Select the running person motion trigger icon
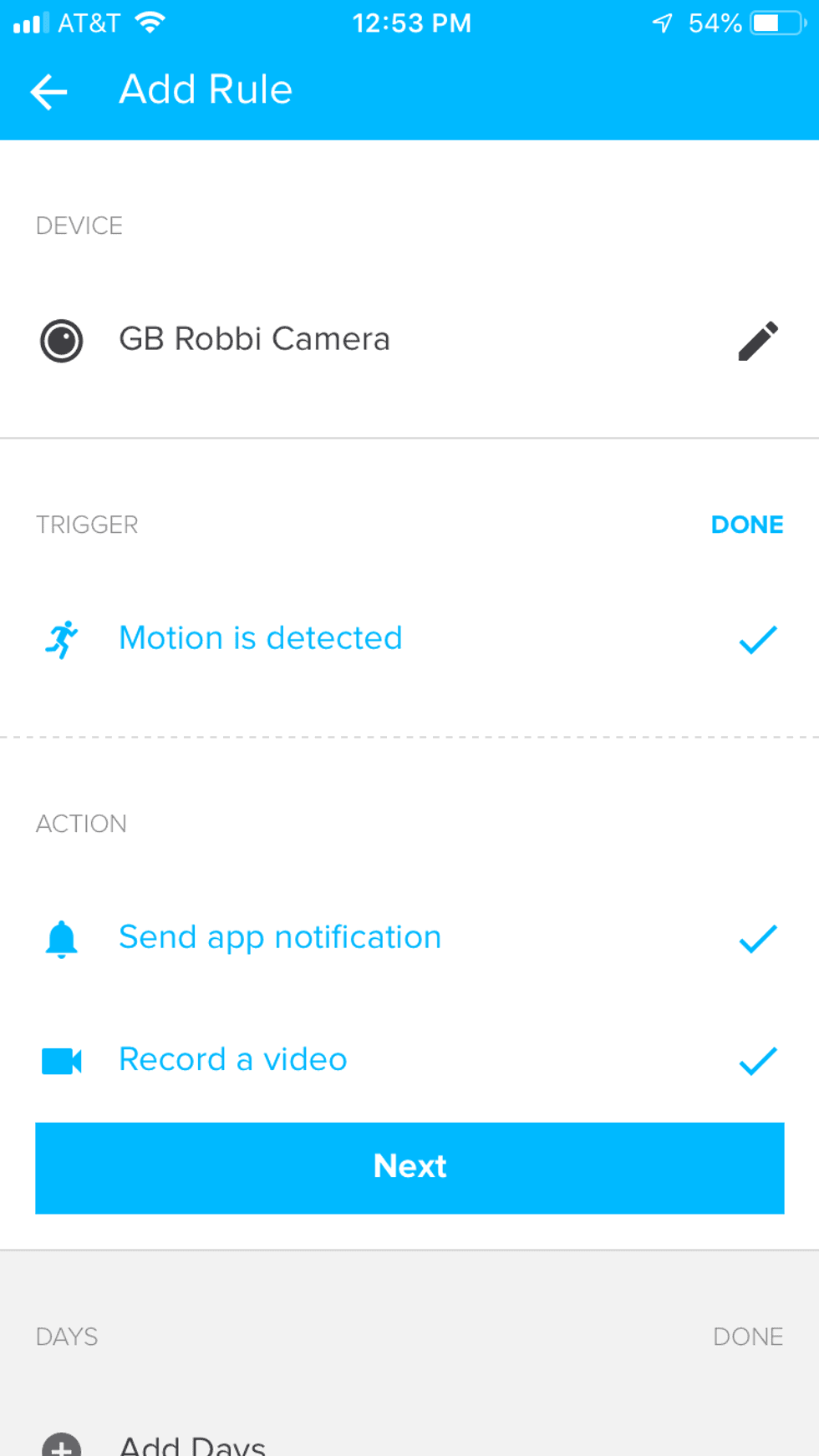Screen dimensions: 819x1456 (59, 639)
